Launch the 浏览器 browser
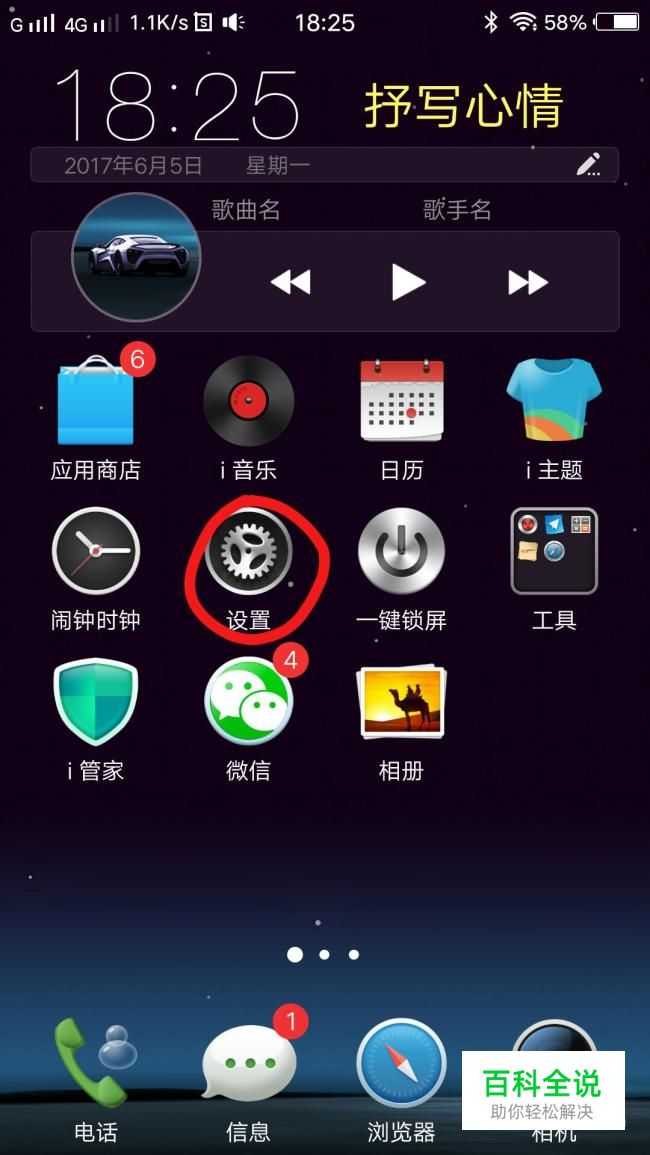650x1155 pixels. click(x=401, y=1065)
